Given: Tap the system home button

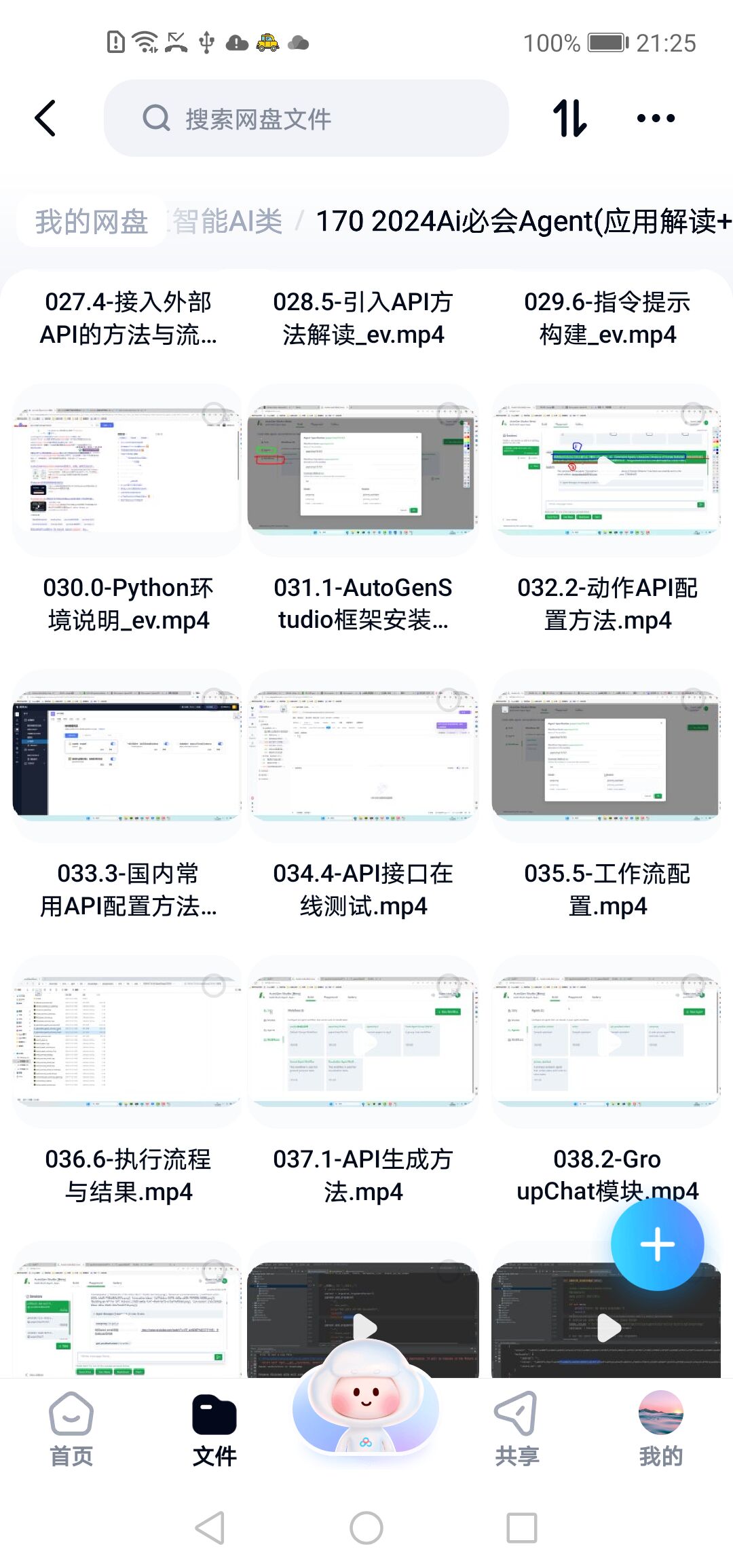Looking at the screenshot, I should (x=366, y=1528).
